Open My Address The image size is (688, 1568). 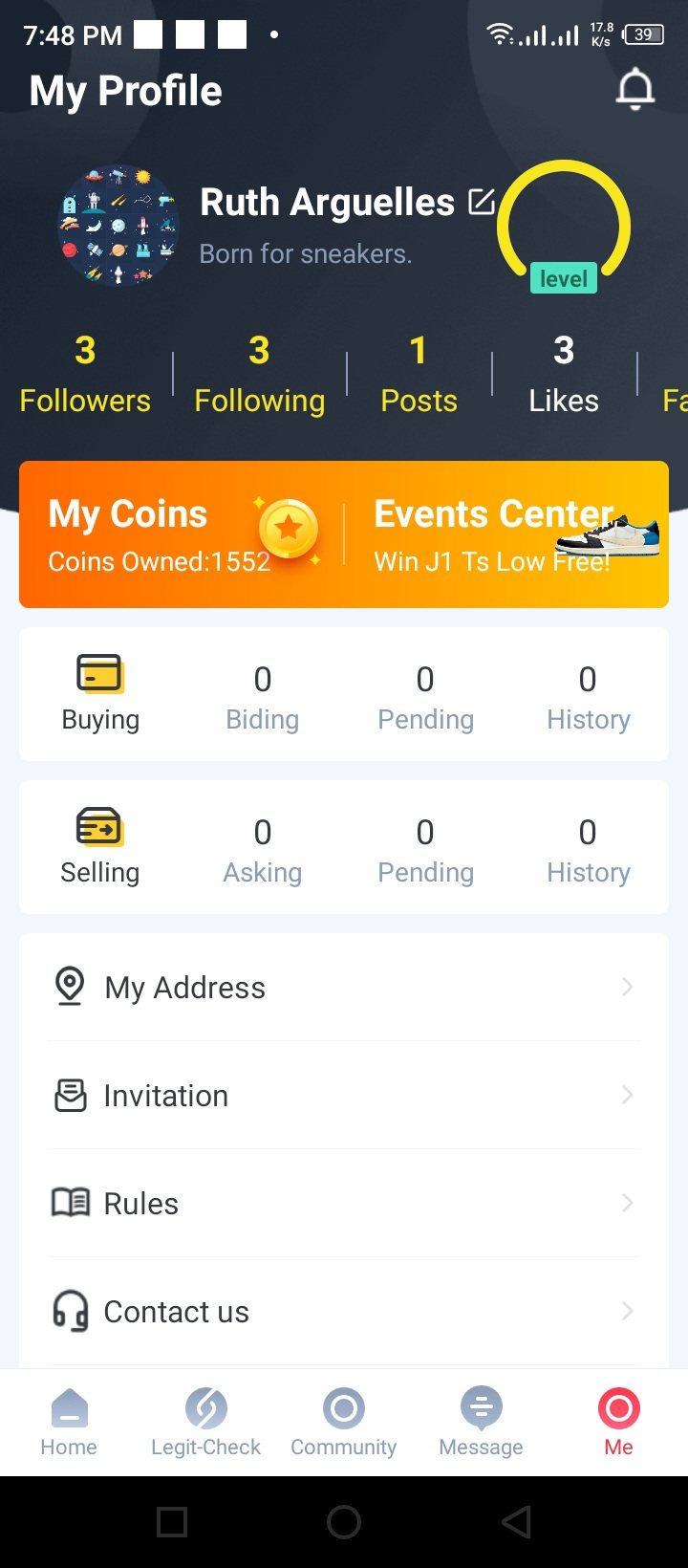tap(344, 987)
